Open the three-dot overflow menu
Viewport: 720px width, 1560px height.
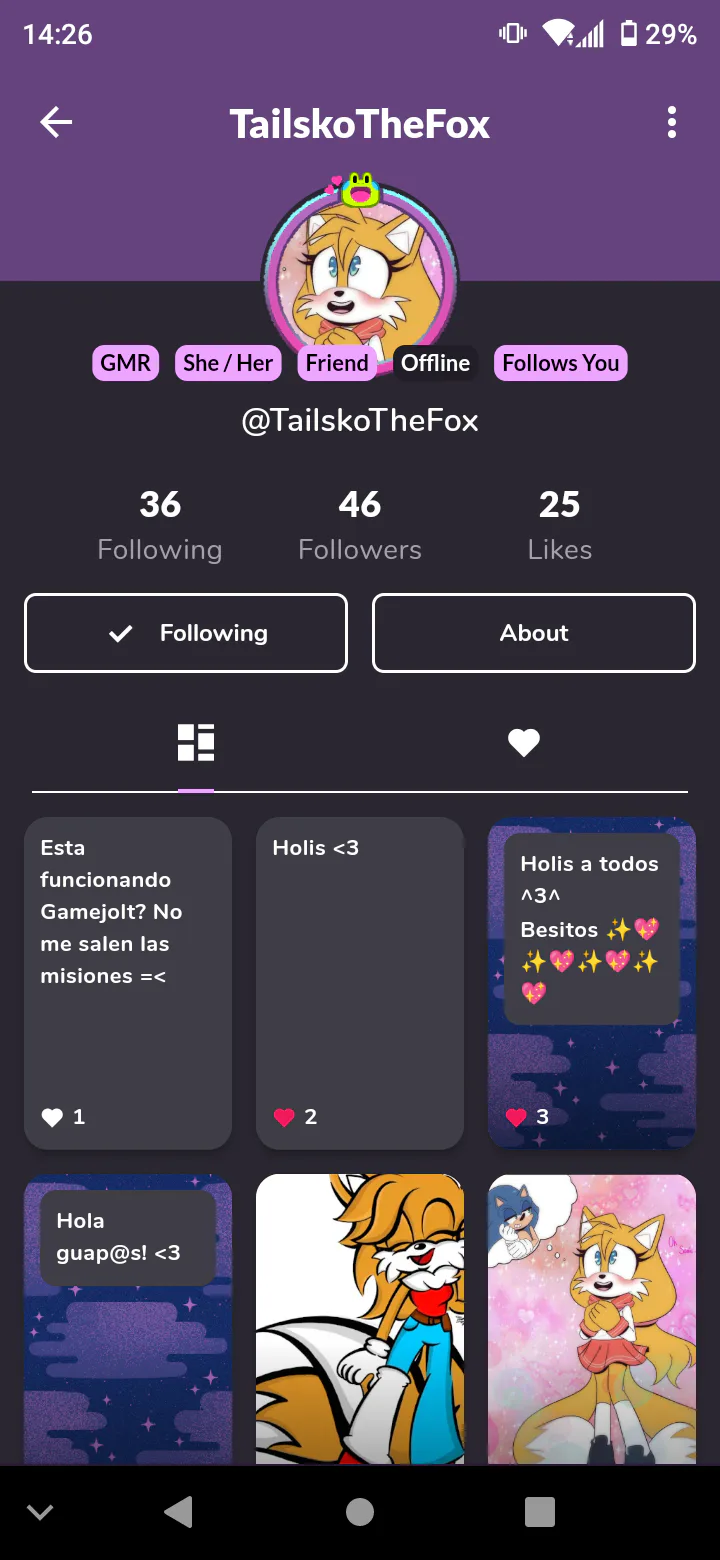(672, 123)
